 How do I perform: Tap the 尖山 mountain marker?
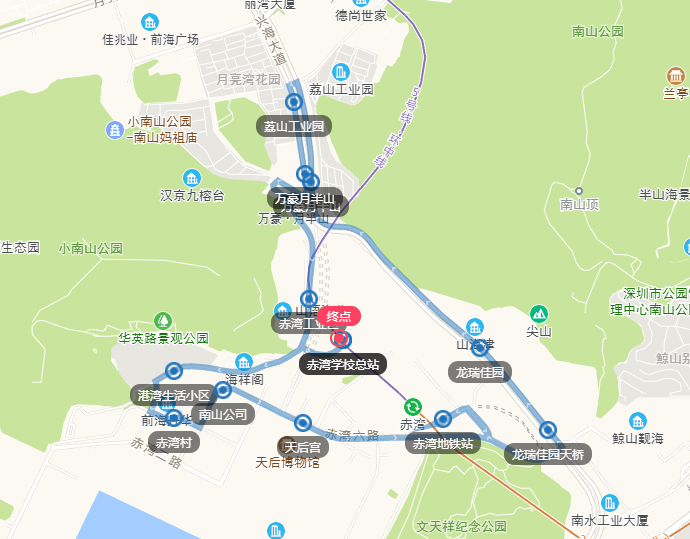click(539, 314)
